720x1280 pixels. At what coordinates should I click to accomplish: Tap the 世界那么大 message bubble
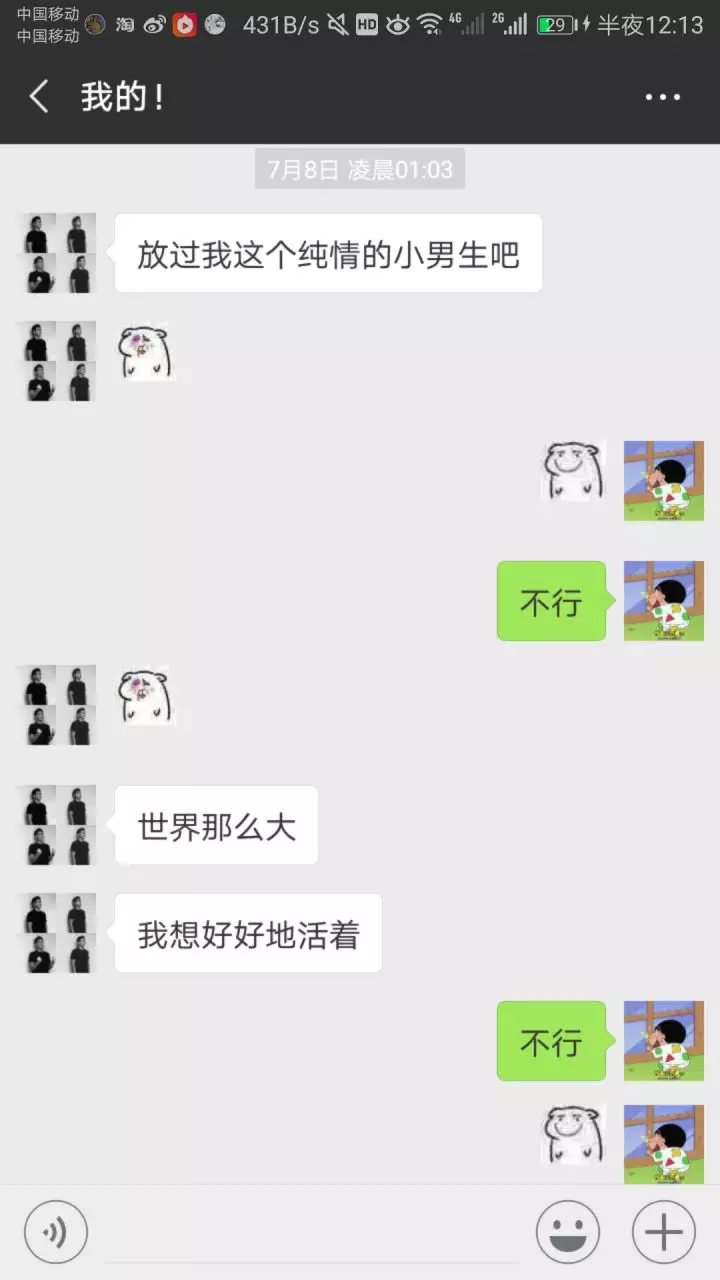point(216,825)
